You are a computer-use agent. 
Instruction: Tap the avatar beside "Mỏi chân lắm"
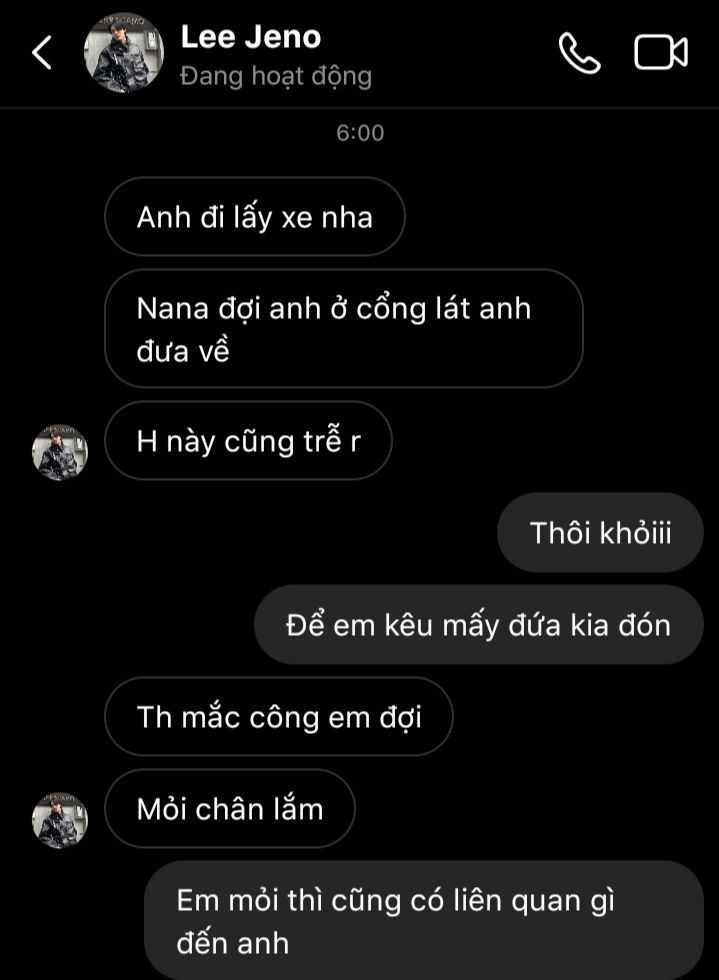61,820
